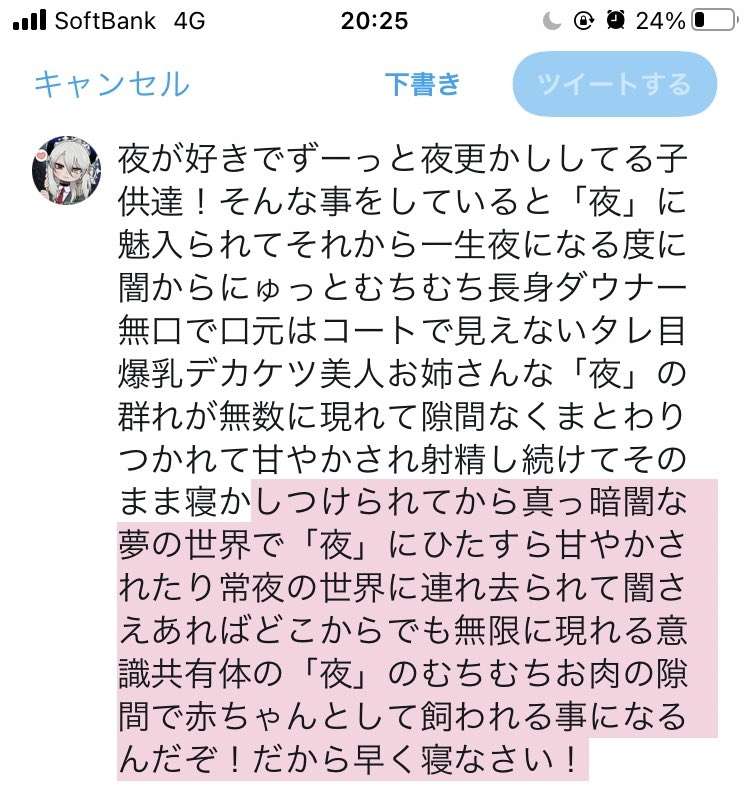Post with the ツイートする button
Image resolution: width=750 pixels, height=794 pixels.
[614, 84]
